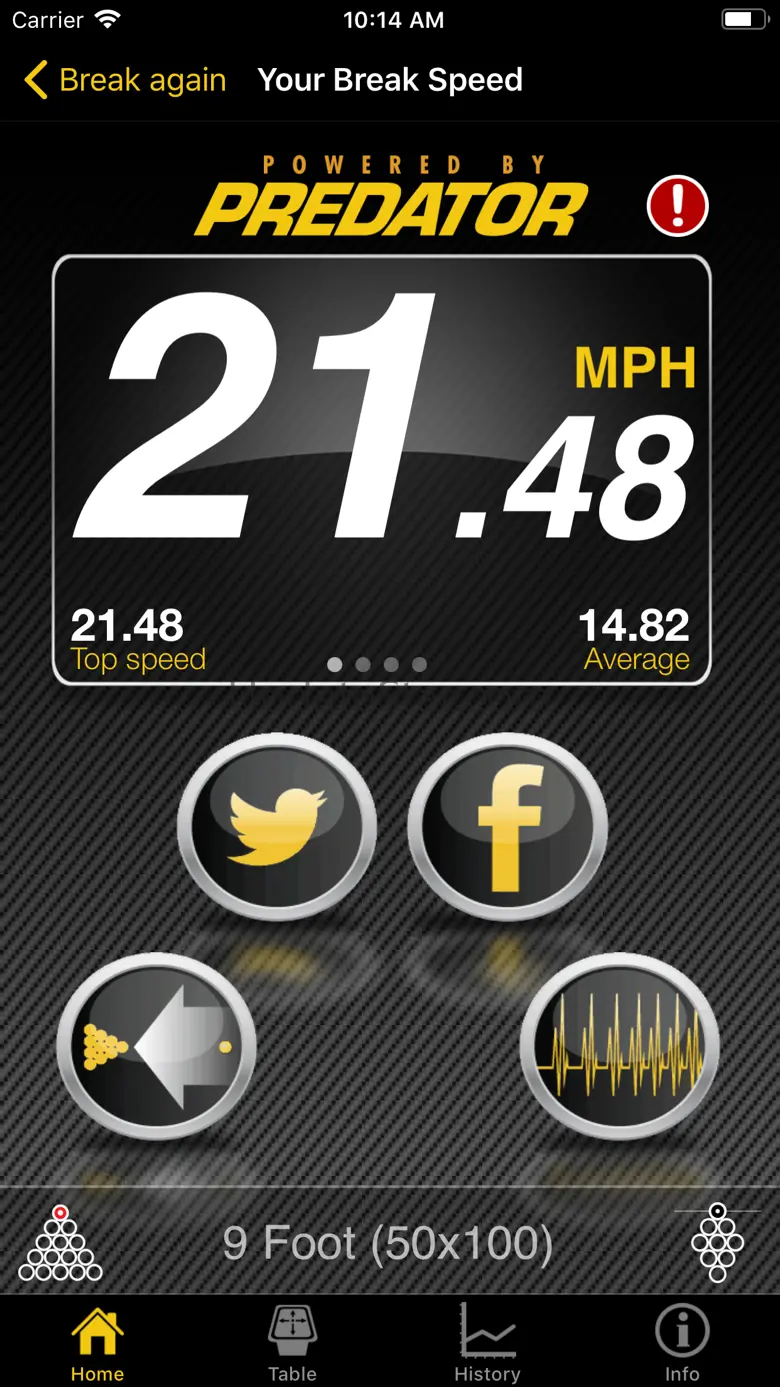Go to the Home tab
The image size is (780, 1387).
(97, 1343)
